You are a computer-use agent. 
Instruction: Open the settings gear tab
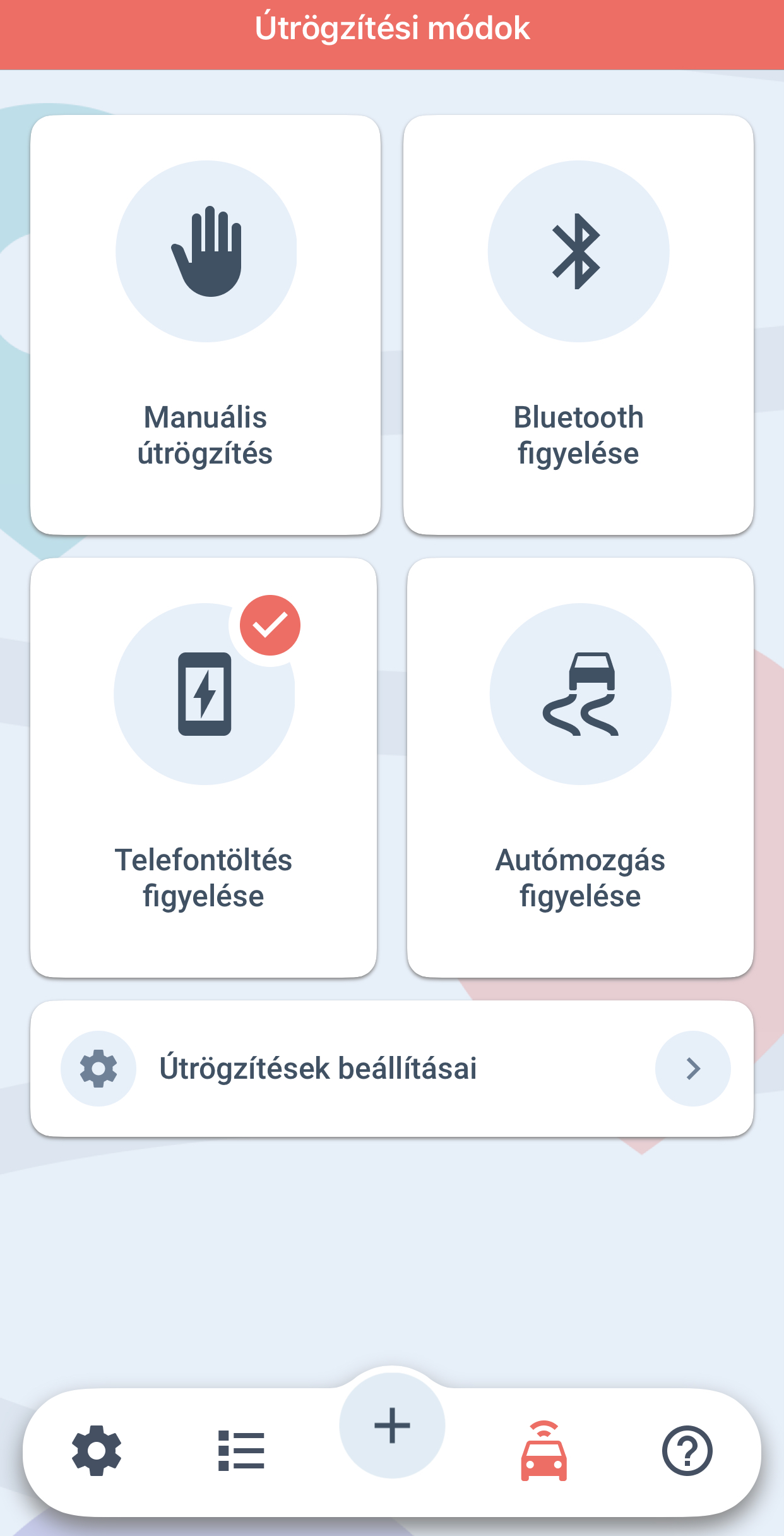(x=97, y=1450)
